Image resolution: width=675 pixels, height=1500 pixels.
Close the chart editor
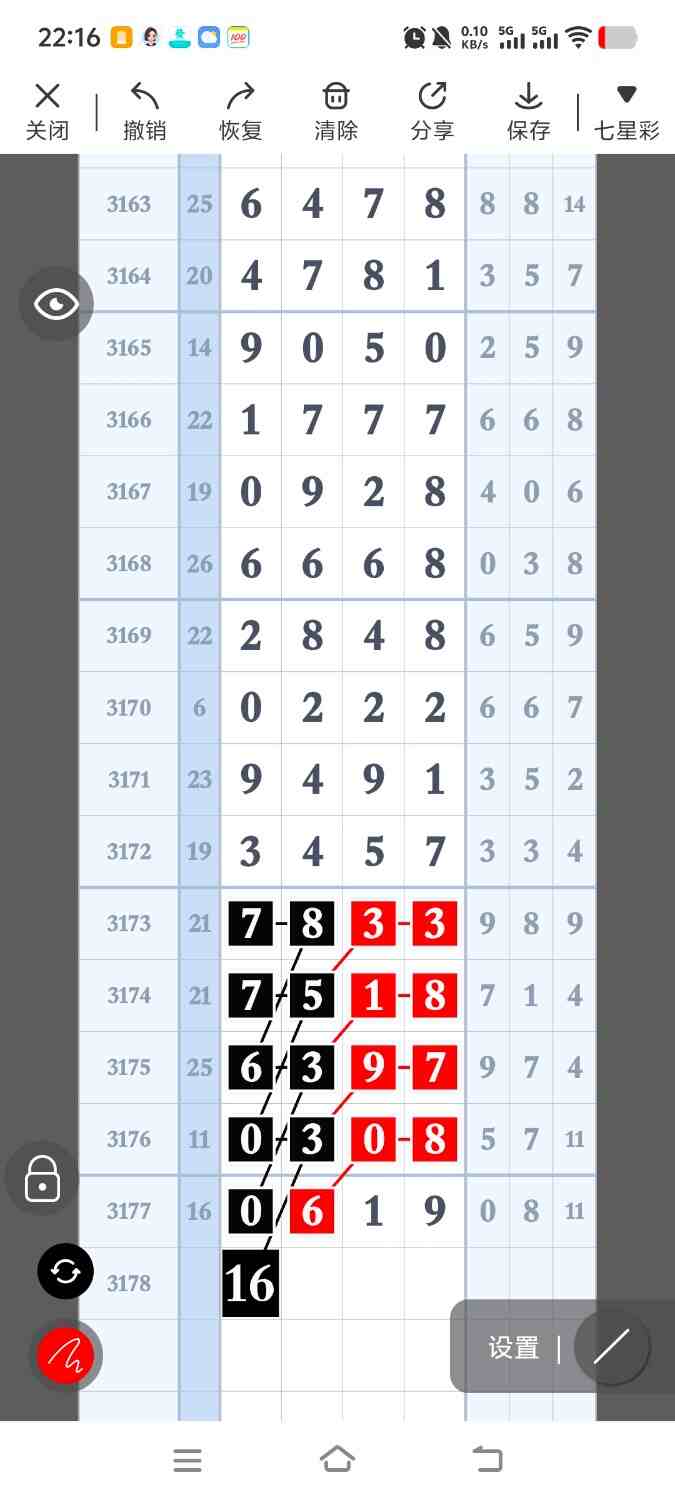point(47,111)
